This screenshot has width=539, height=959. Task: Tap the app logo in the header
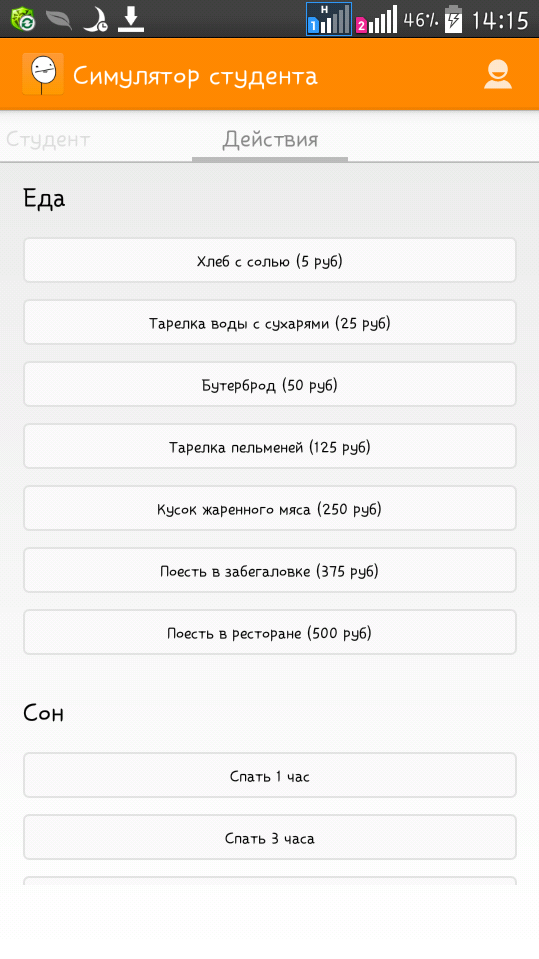tap(43, 75)
